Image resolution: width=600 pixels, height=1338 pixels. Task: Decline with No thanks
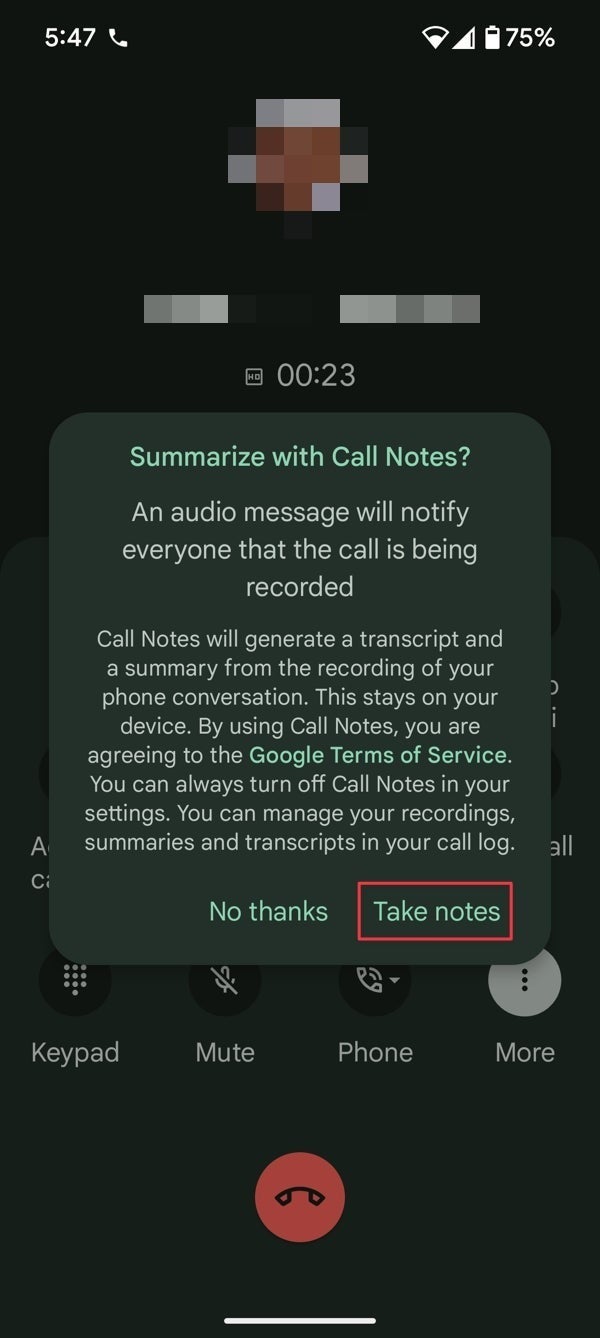[268, 911]
